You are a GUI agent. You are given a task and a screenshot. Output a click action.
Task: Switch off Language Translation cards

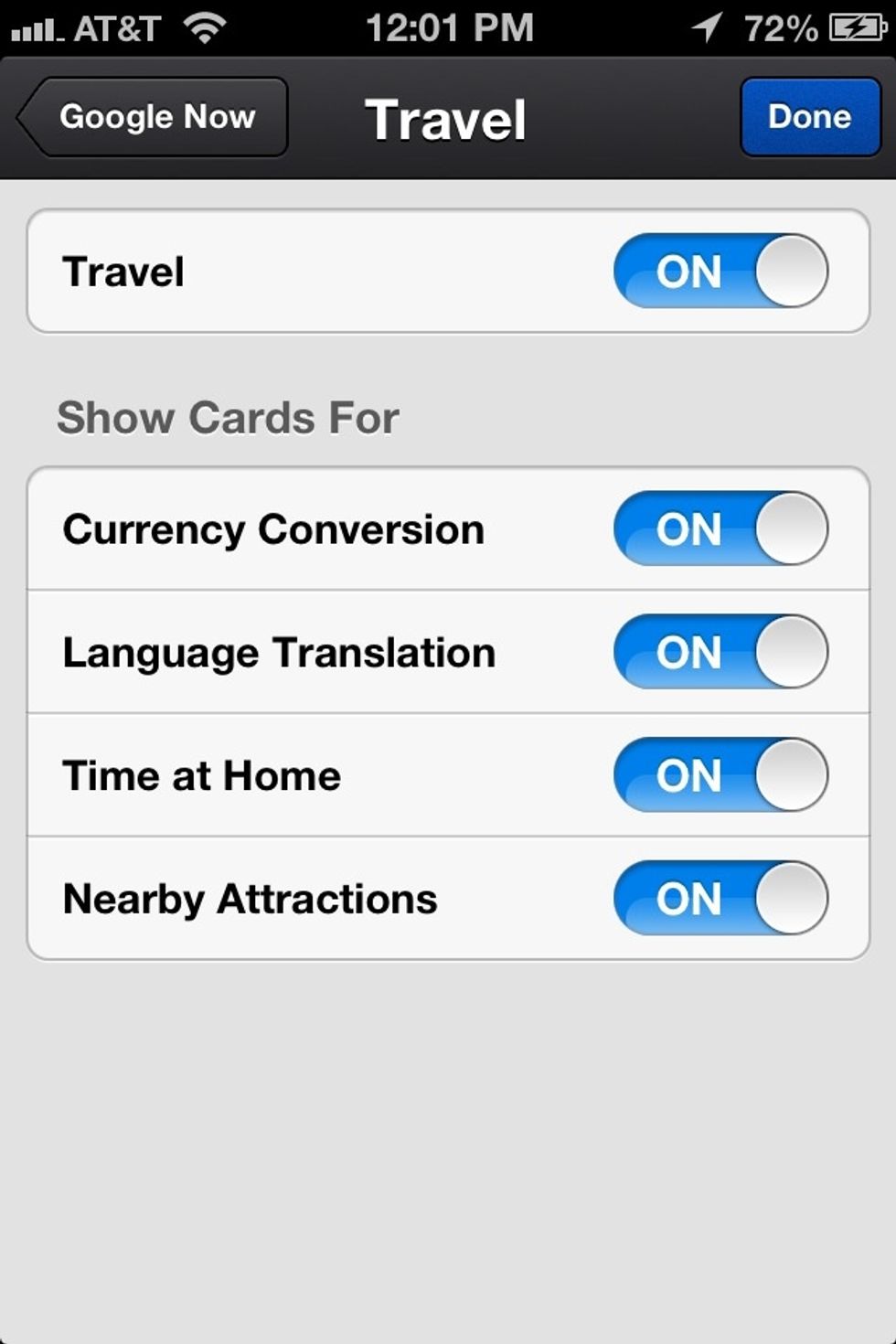point(720,652)
